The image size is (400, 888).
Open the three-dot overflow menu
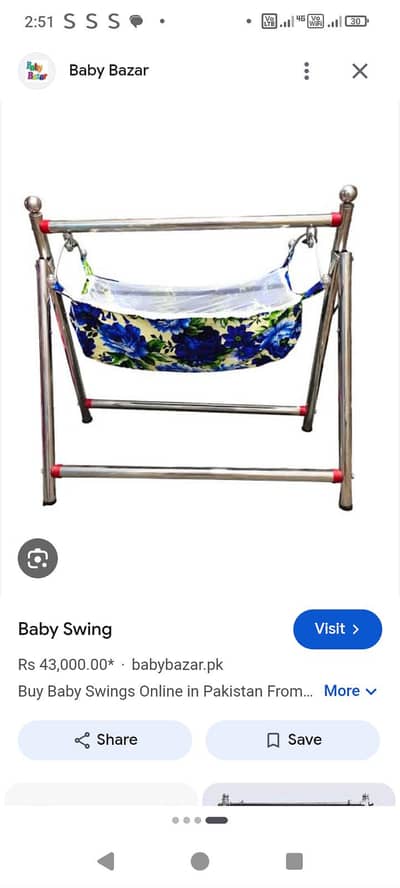pyautogui.click(x=307, y=71)
